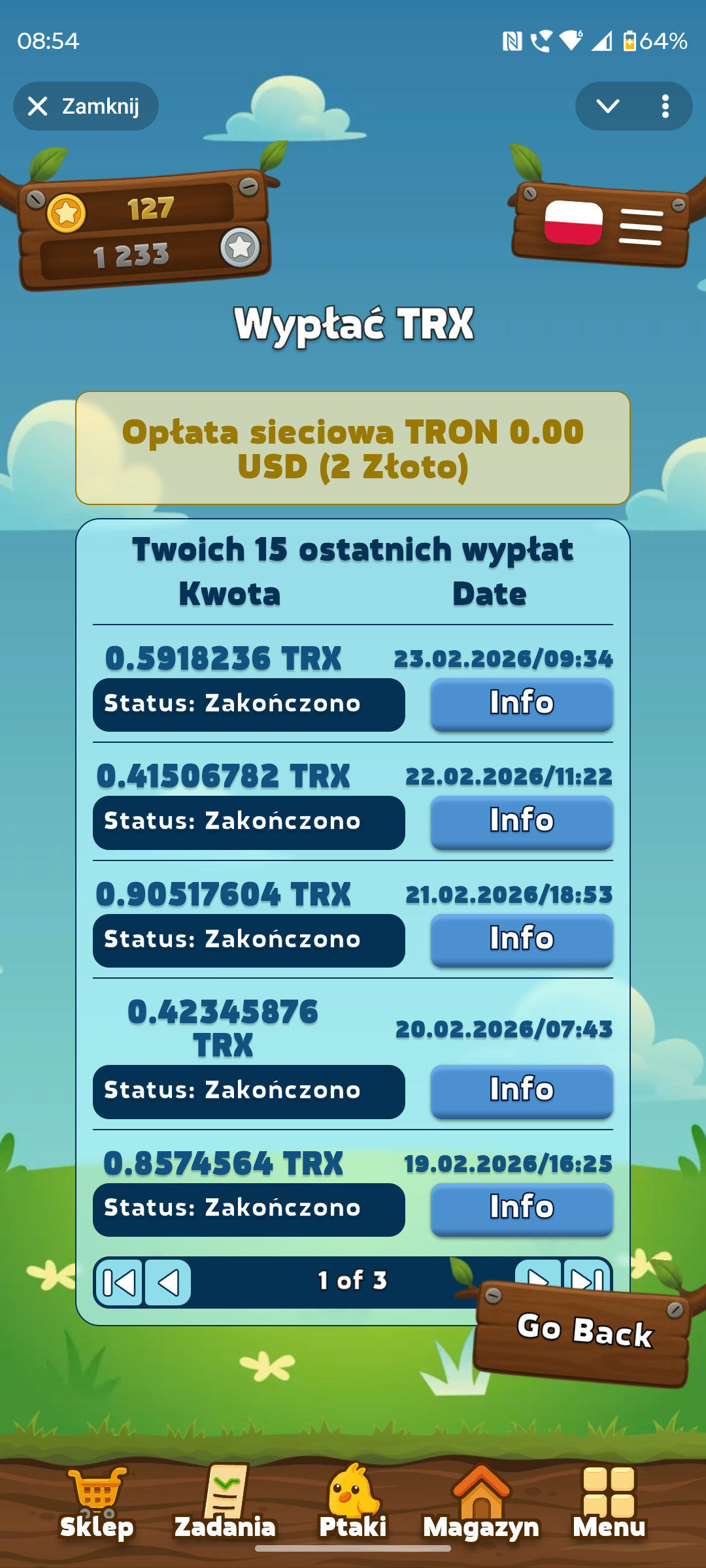Close the mini app with Zamknij
This screenshot has width=706, height=1568.
coord(86,106)
